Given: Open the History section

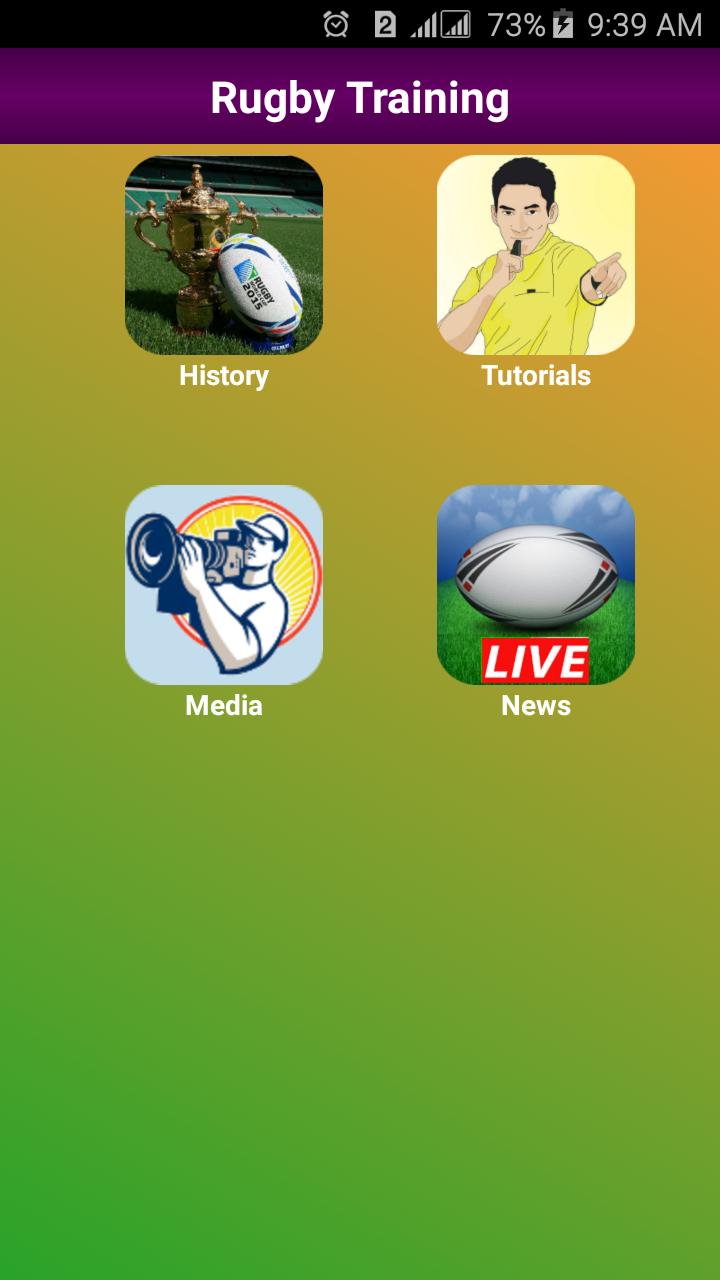Looking at the screenshot, I should (x=224, y=255).
